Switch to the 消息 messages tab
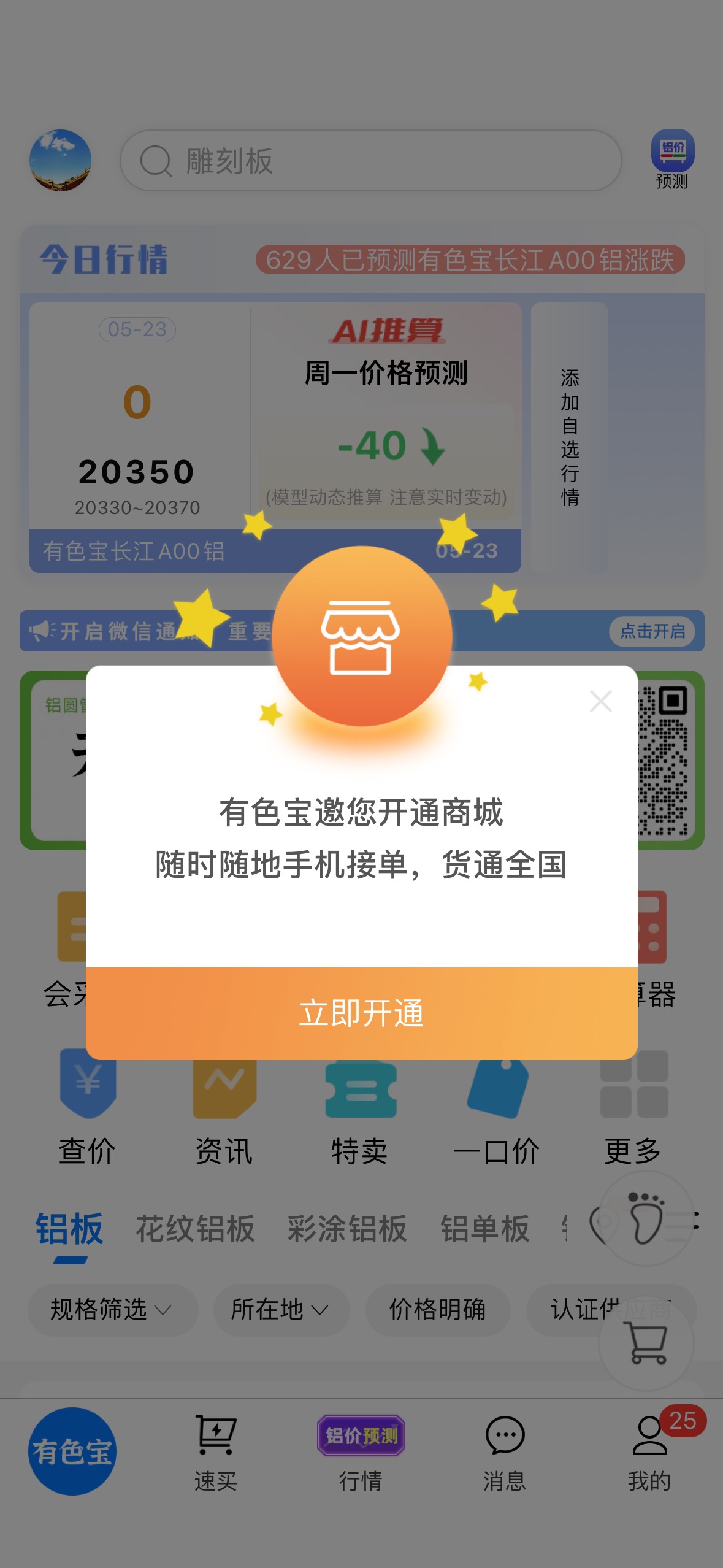723x1568 pixels. [x=505, y=1453]
